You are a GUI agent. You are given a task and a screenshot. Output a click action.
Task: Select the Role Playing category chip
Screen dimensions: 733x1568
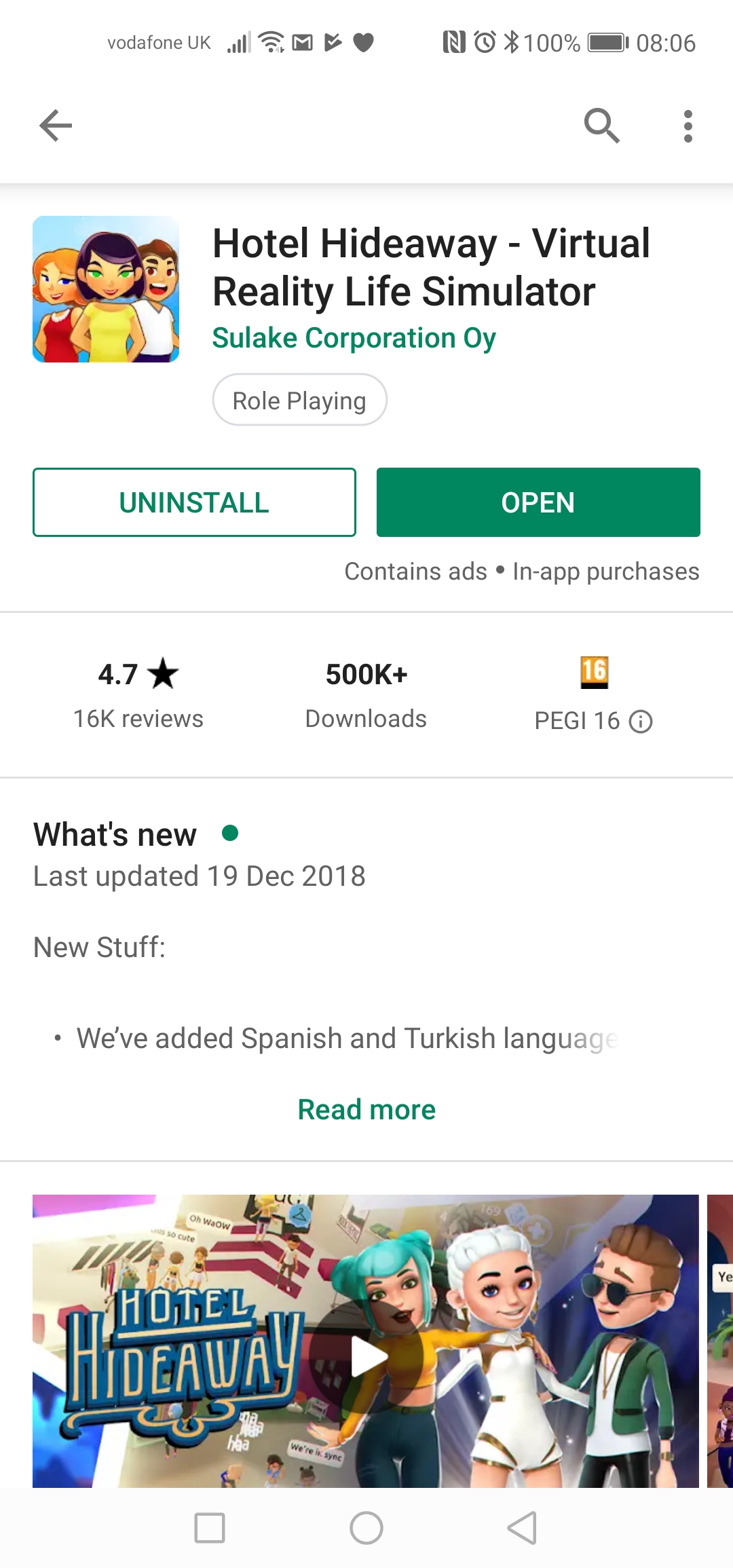(299, 400)
